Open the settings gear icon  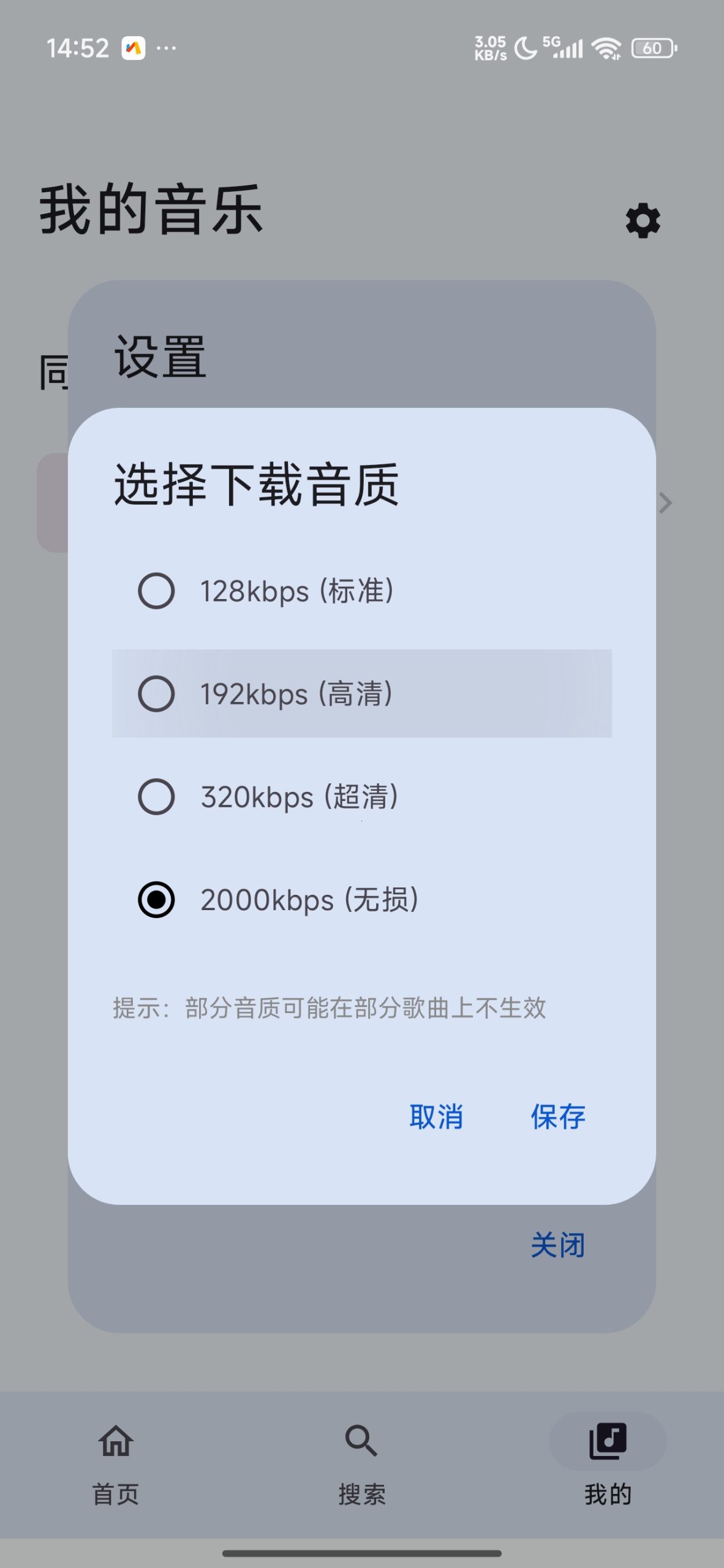[642, 221]
